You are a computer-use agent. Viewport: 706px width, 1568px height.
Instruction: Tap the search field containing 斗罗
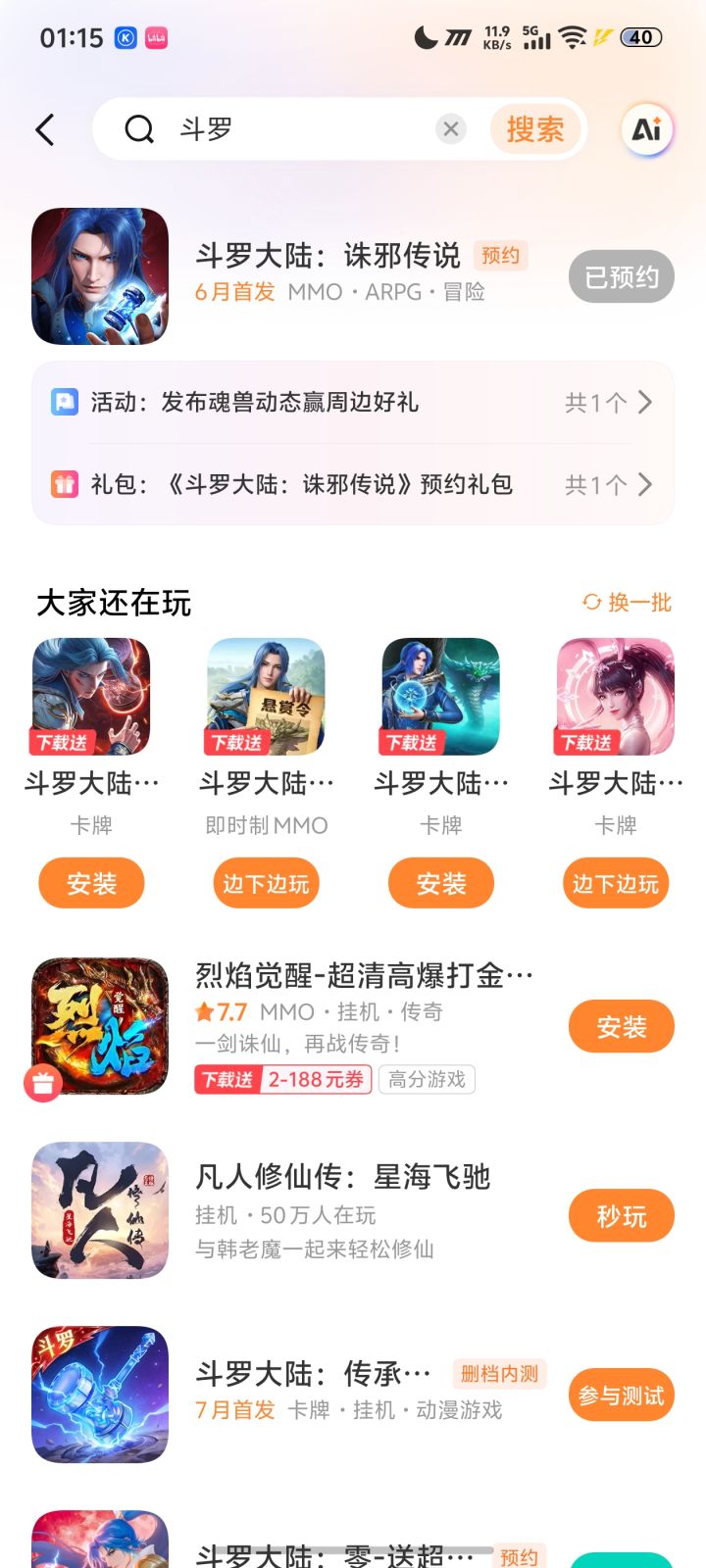(294, 129)
